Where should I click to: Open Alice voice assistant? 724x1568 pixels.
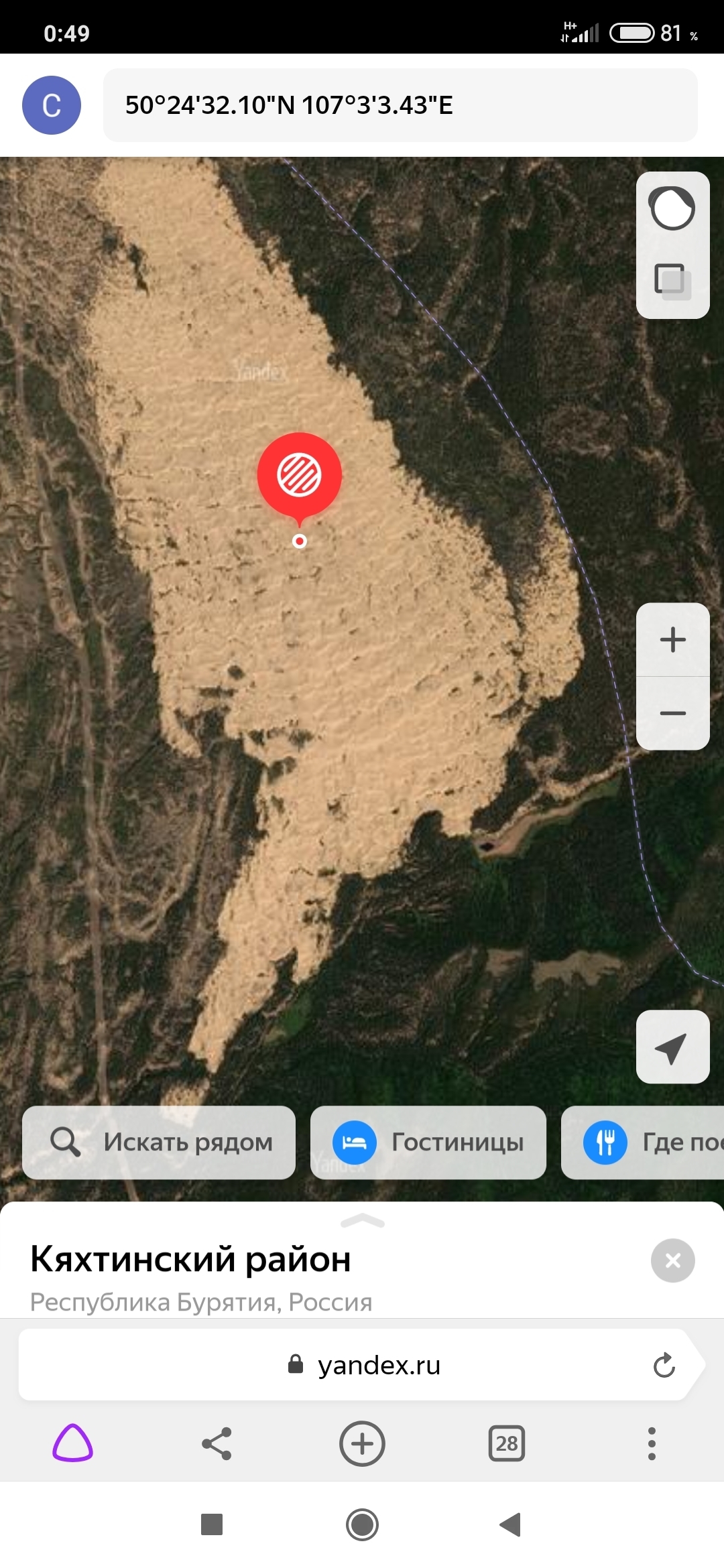coord(72,1443)
